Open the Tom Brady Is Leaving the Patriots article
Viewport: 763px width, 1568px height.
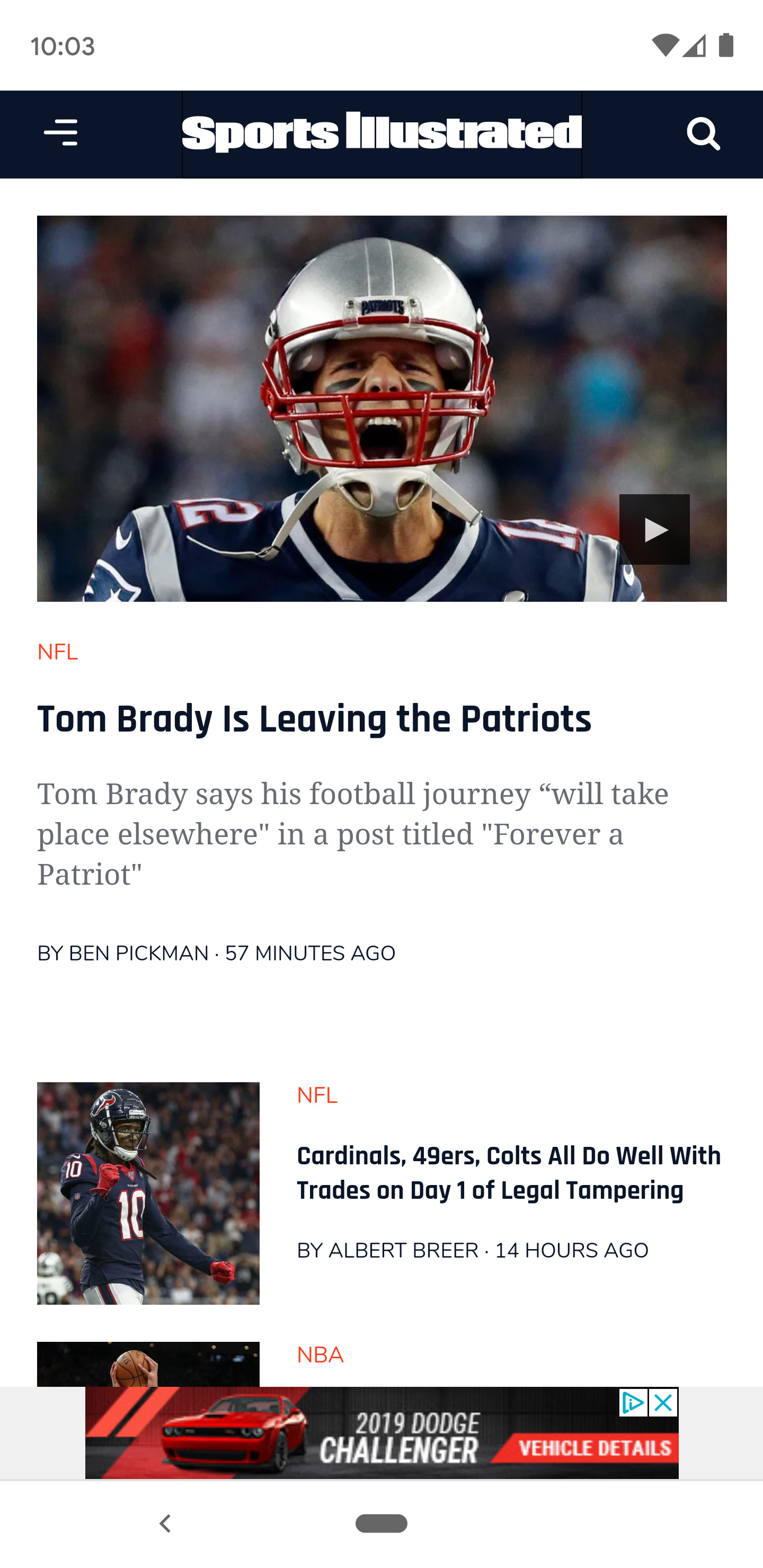[x=314, y=719]
